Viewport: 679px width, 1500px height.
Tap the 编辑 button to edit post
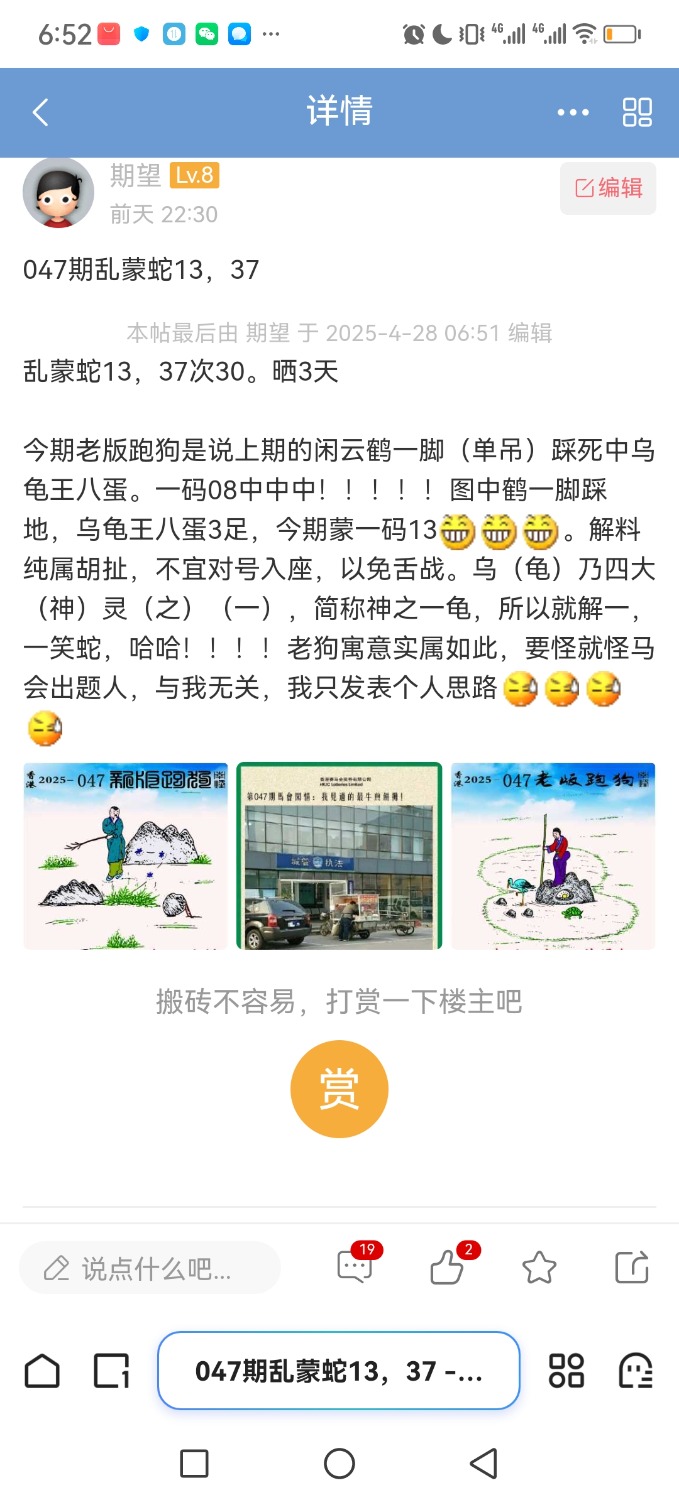[x=608, y=188]
